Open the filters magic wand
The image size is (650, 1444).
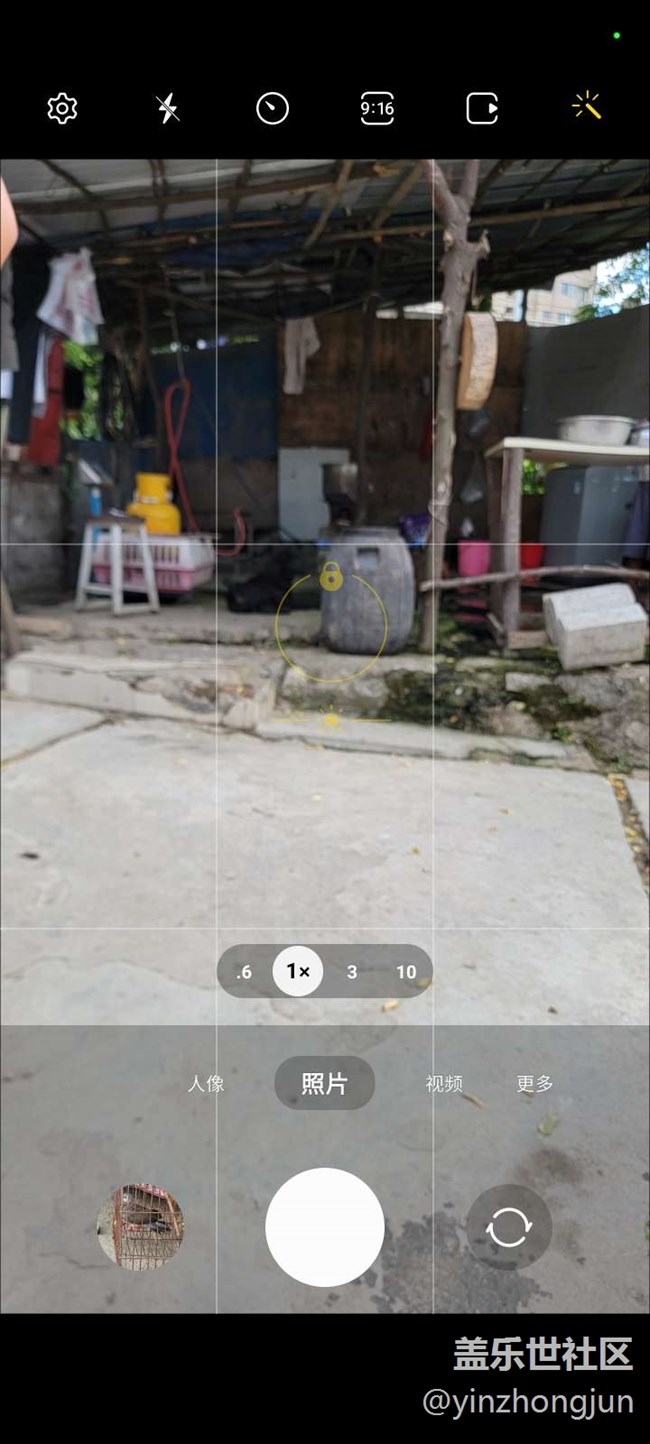(x=587, y=106)
